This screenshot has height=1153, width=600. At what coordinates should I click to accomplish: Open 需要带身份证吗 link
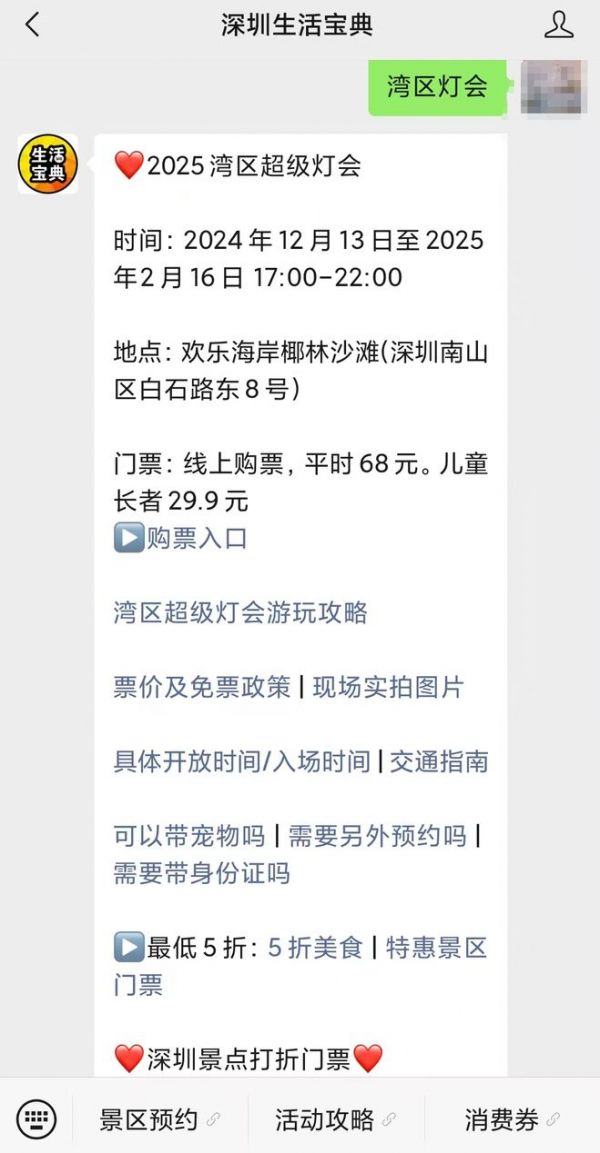[201, 873]
